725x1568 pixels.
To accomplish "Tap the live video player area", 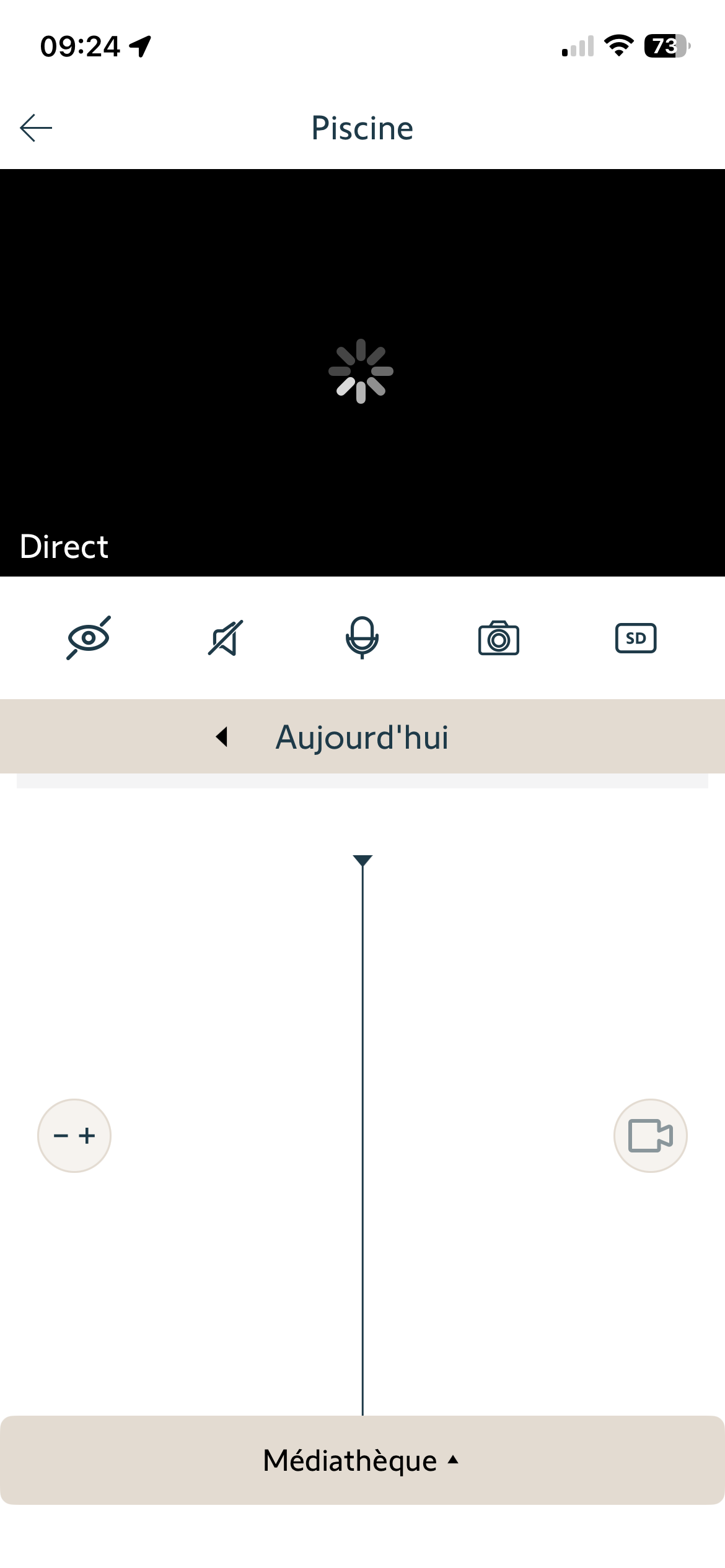I will 362,372.
